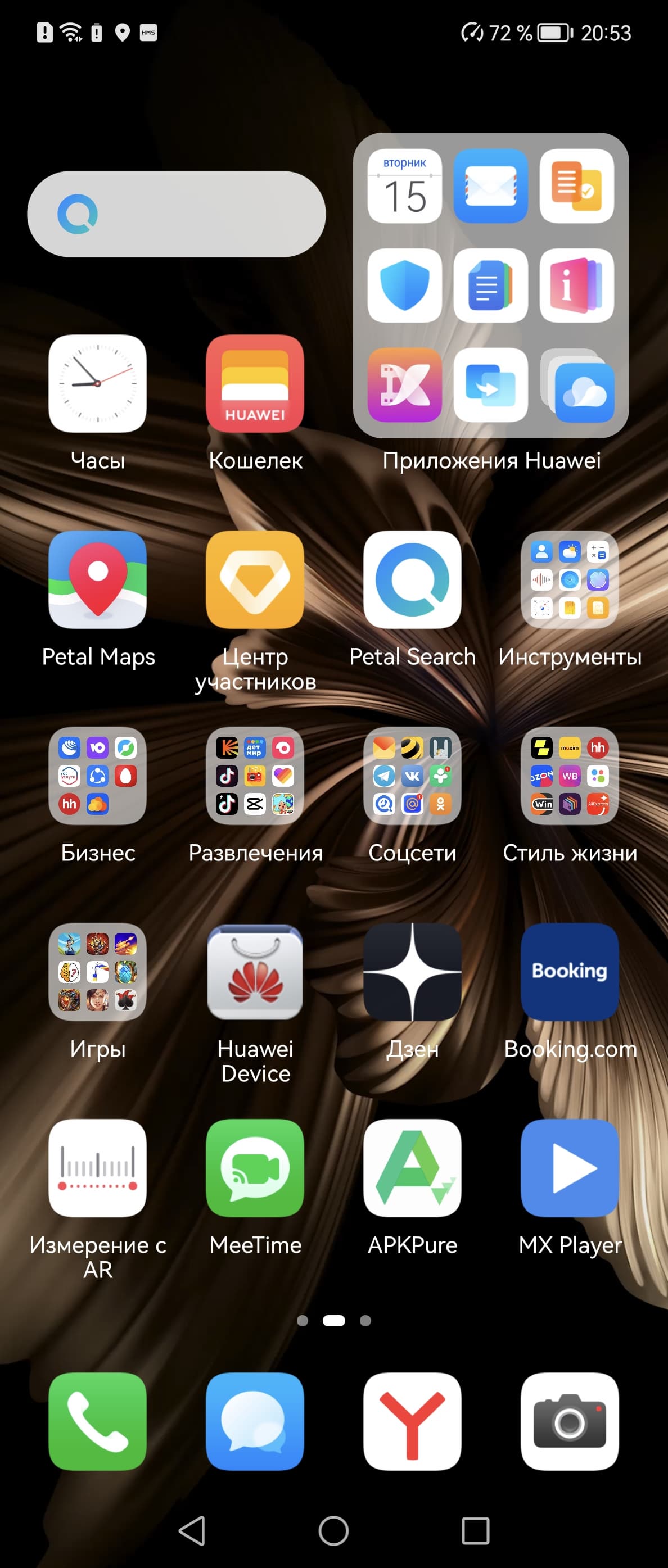Open the Camera from the dock

pyautogui.click(x=570, y=1421)
